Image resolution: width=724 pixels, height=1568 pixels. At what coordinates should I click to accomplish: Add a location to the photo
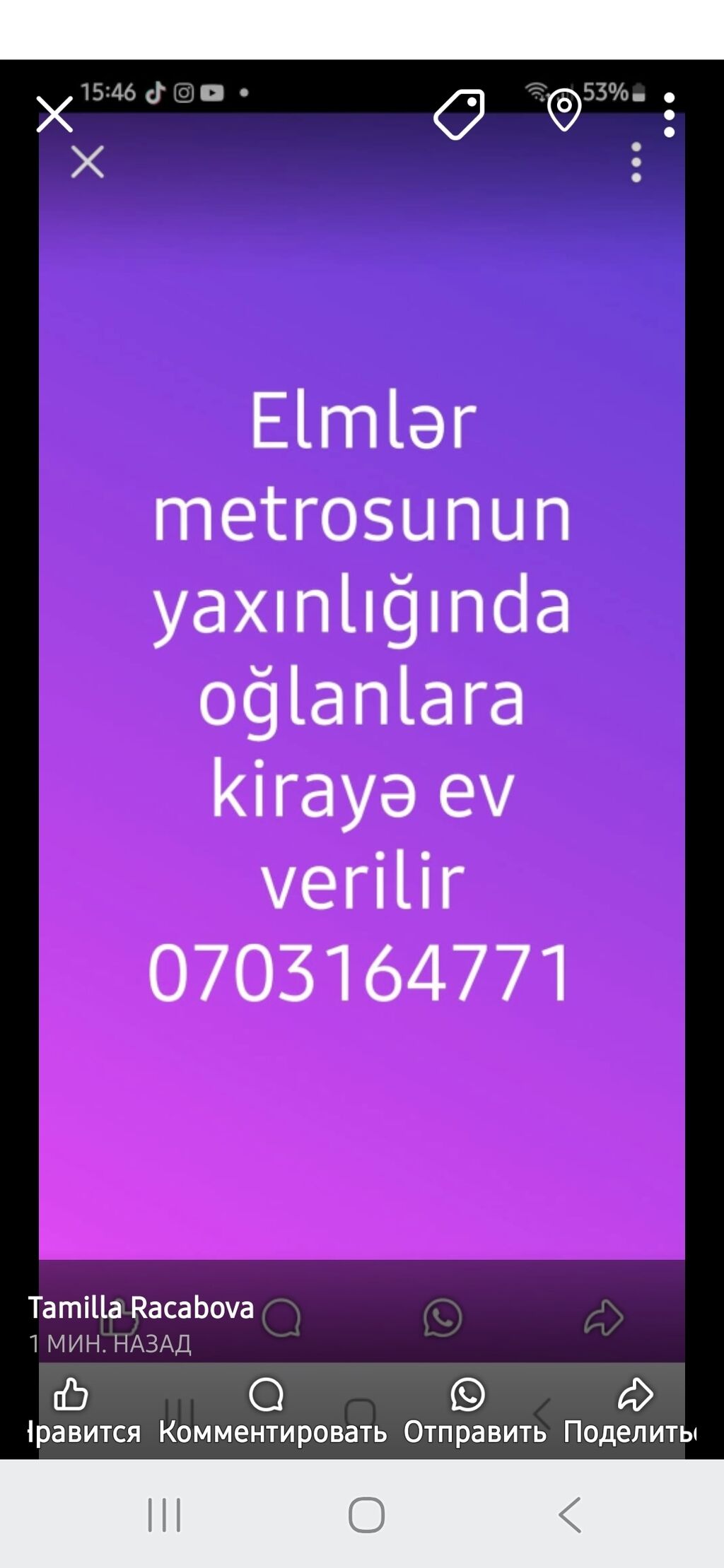pos(564,111)
